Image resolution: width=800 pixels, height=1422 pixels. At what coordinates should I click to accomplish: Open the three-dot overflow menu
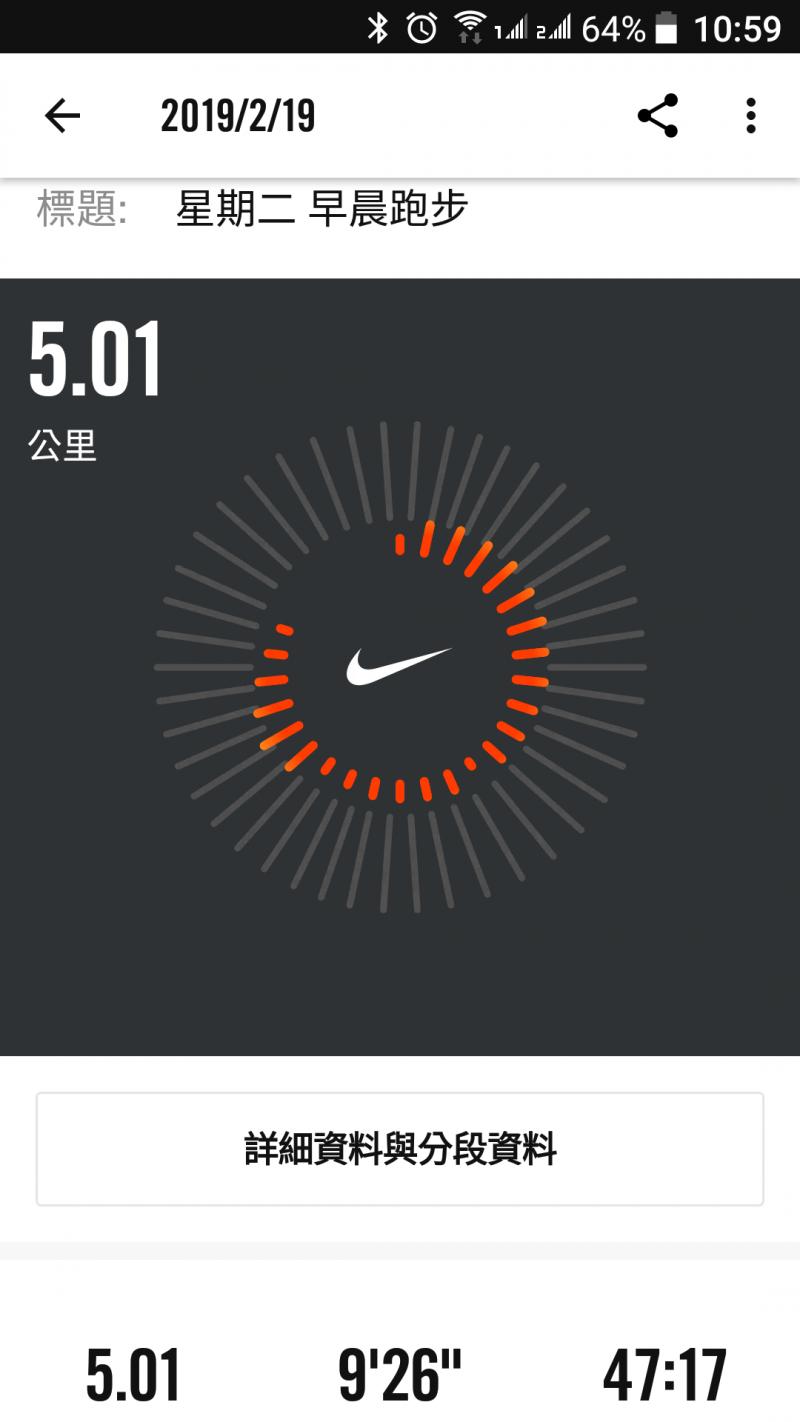tap(750, 116)
